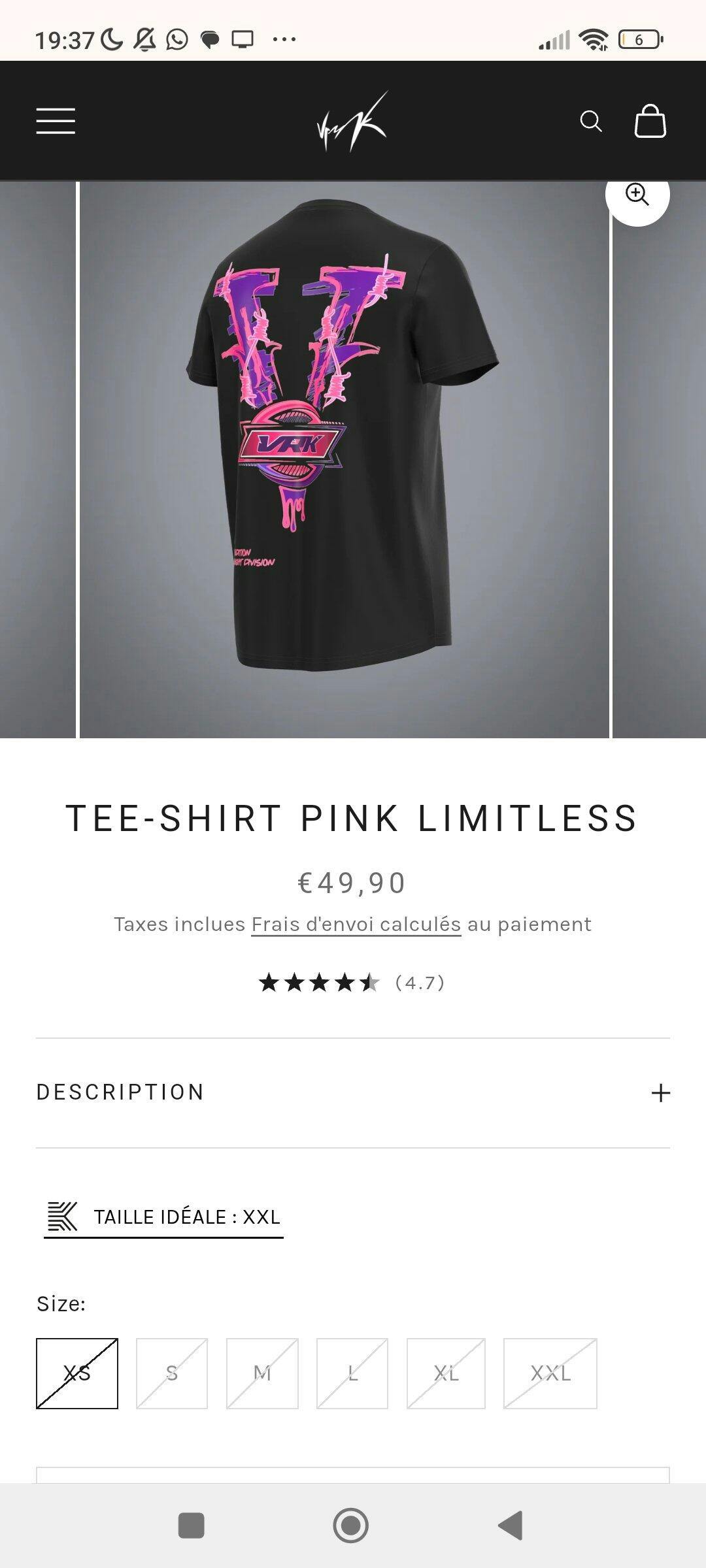The image size is (706, 1568).
Task: Tap the 4.7 star rating
Action: pos(352,983)
